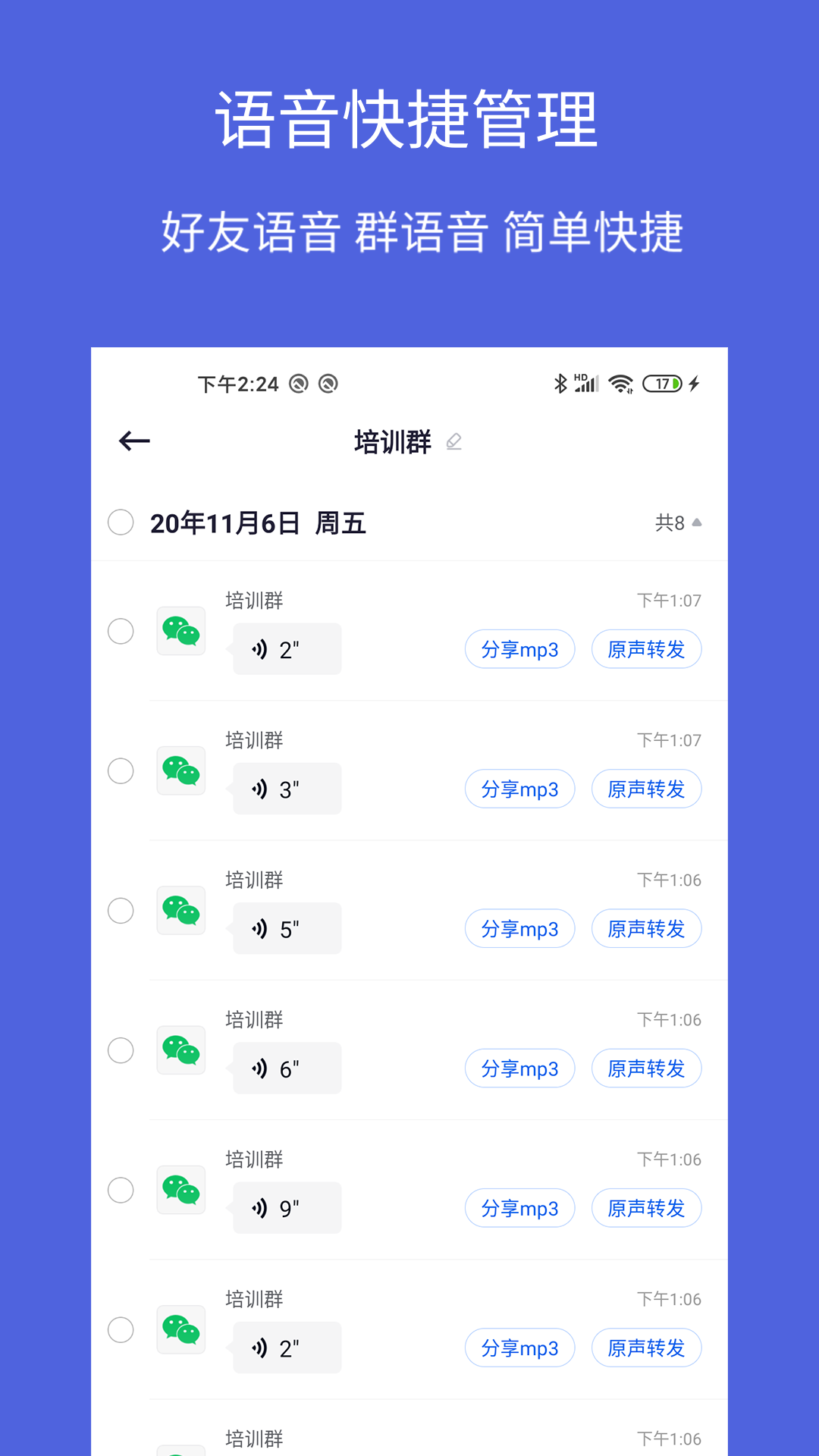The image size is (819, 1456).
Task: Tap the battery indicator in the status bar
Action: (662, 384)
